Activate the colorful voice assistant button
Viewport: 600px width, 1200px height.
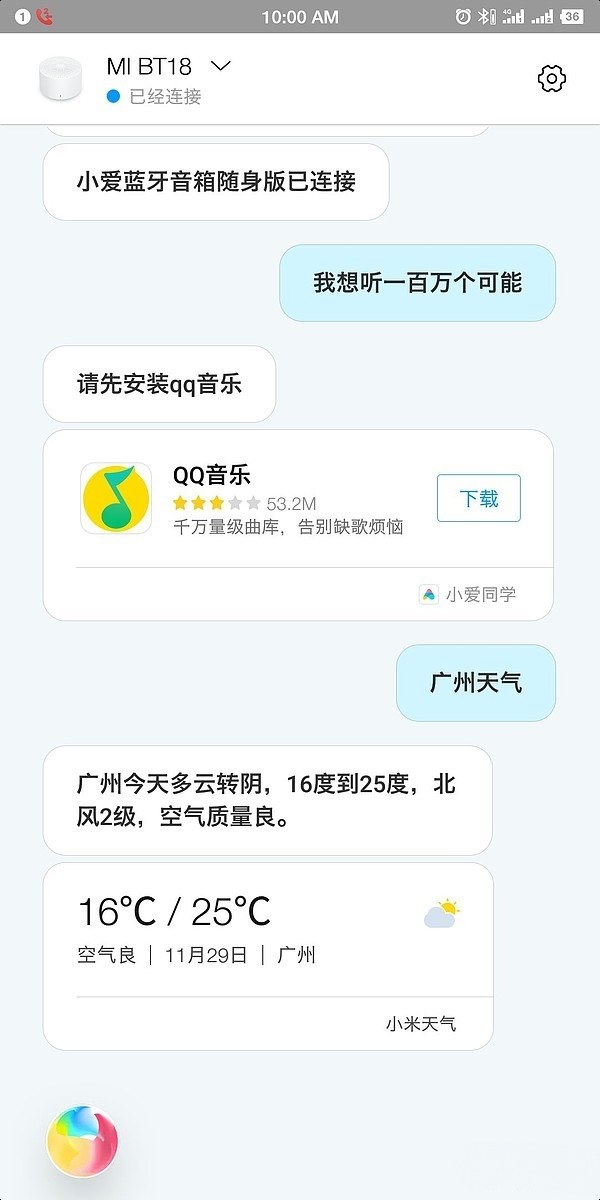pos(82,1141)
